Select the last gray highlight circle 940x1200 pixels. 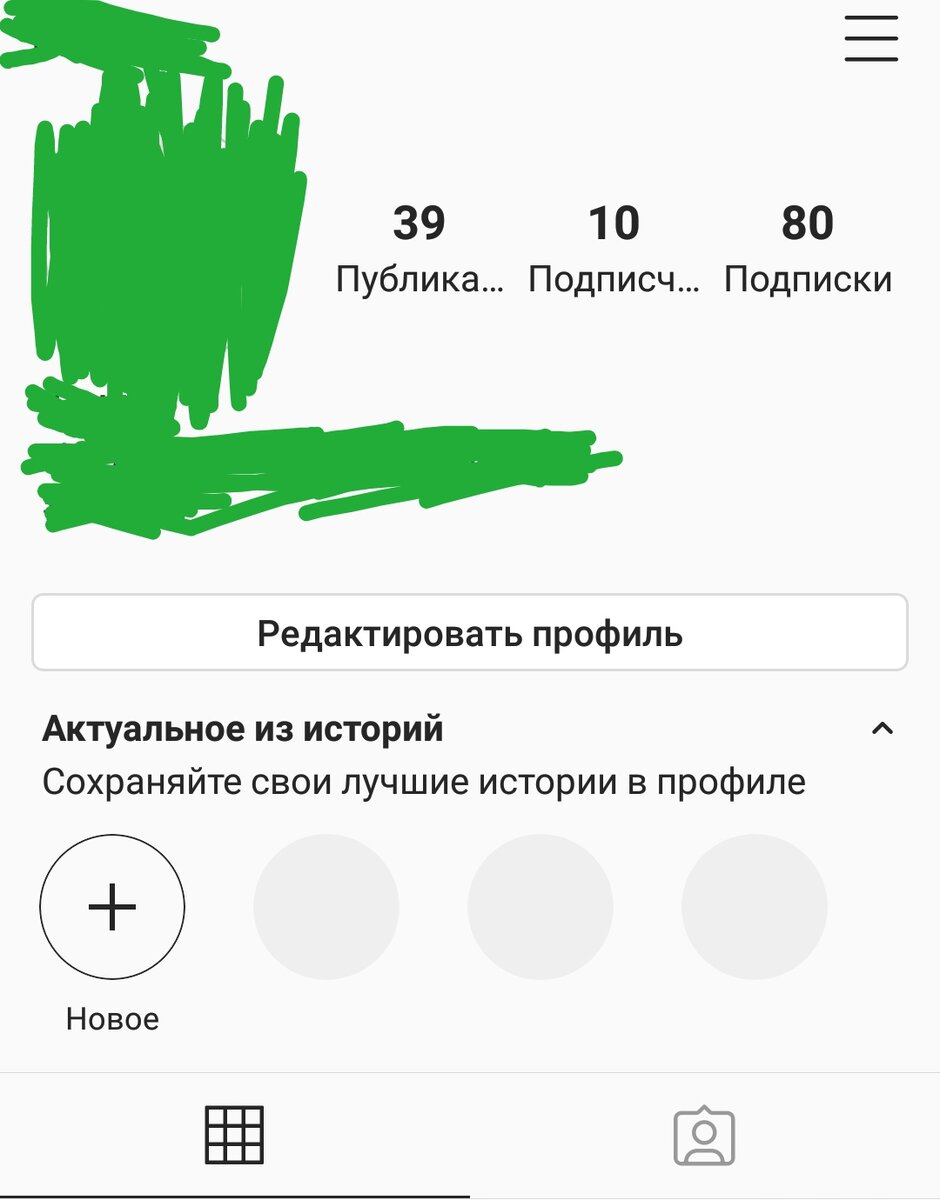tap(753, 906)
